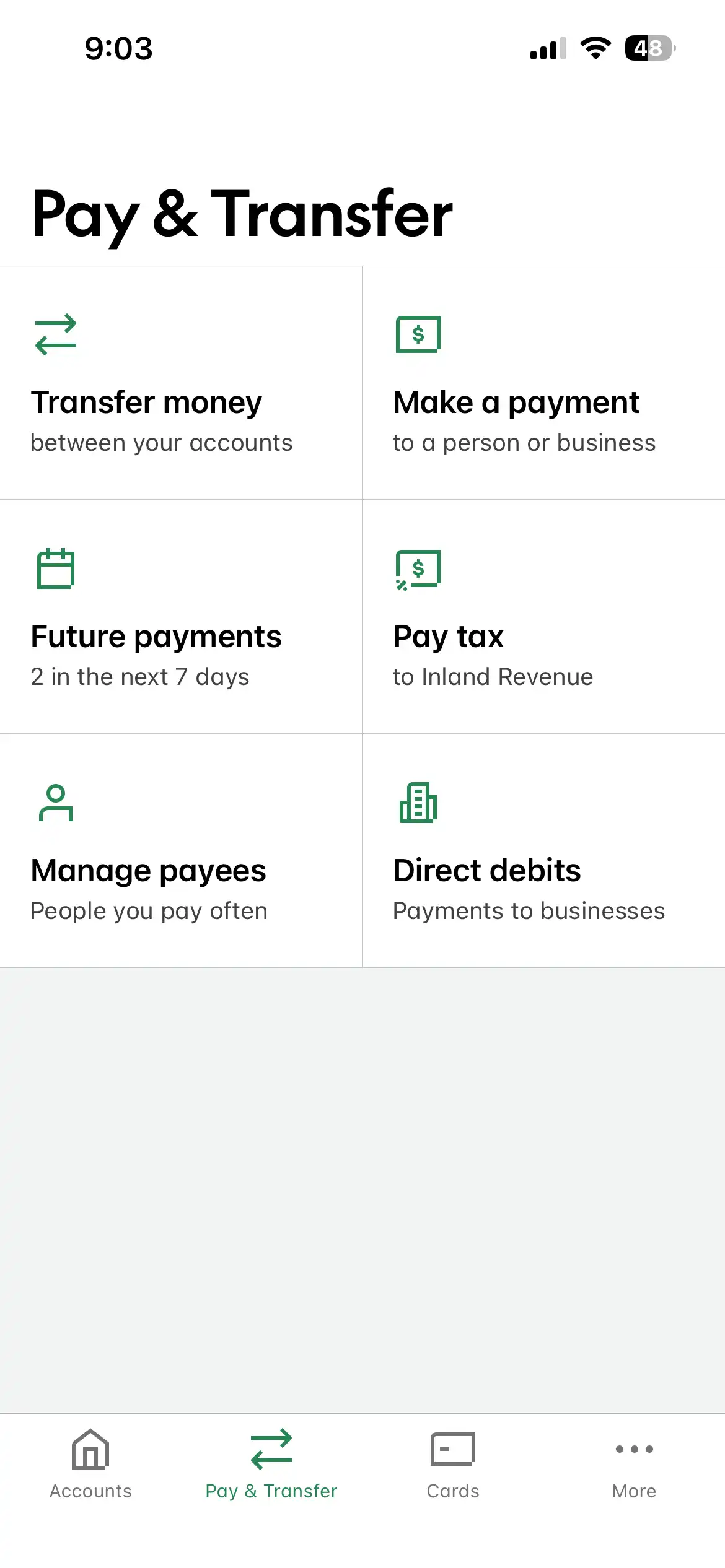The image size is (725, 1568).
Task: Open Direct debits payments to businesses
Action: click(x=542, y=855)
